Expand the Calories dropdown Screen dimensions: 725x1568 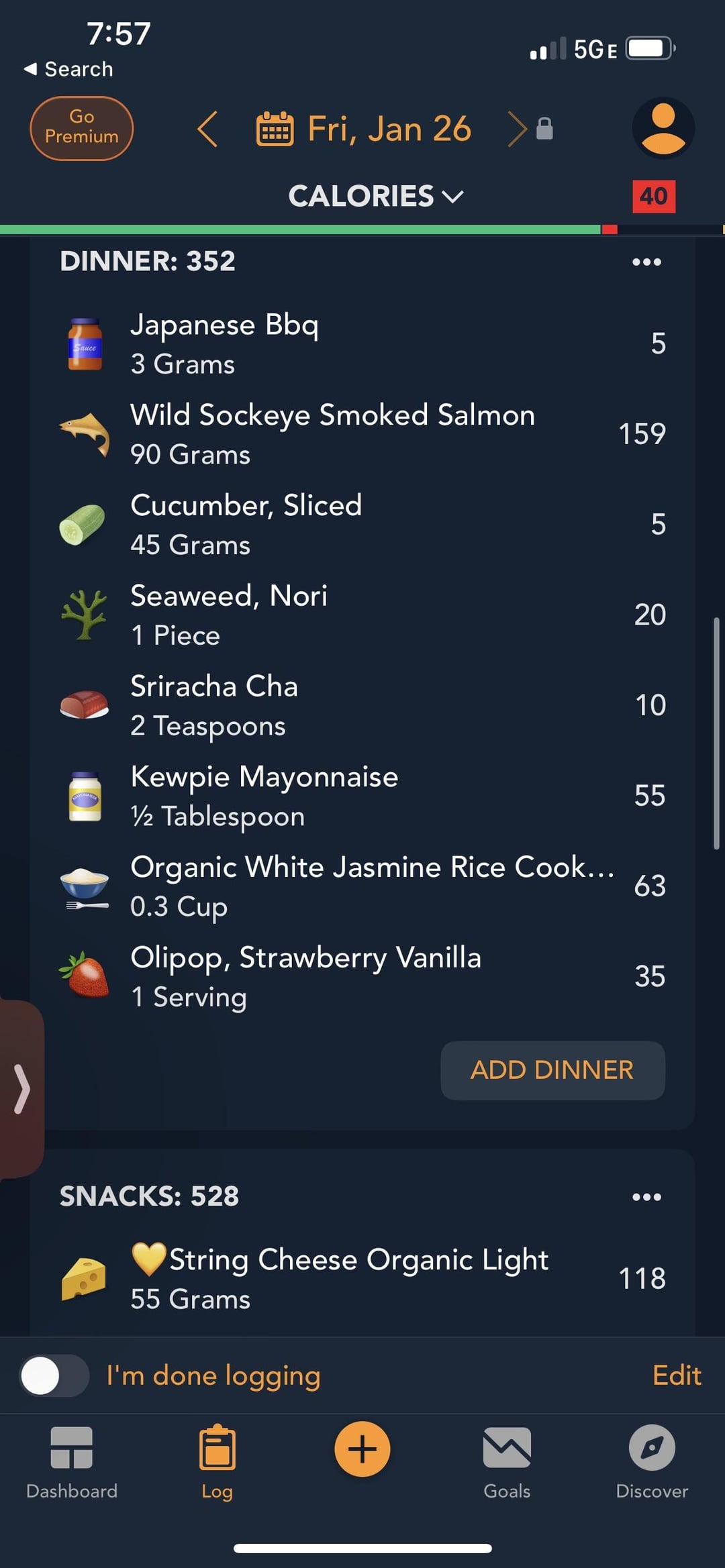(x=376, y=197)
